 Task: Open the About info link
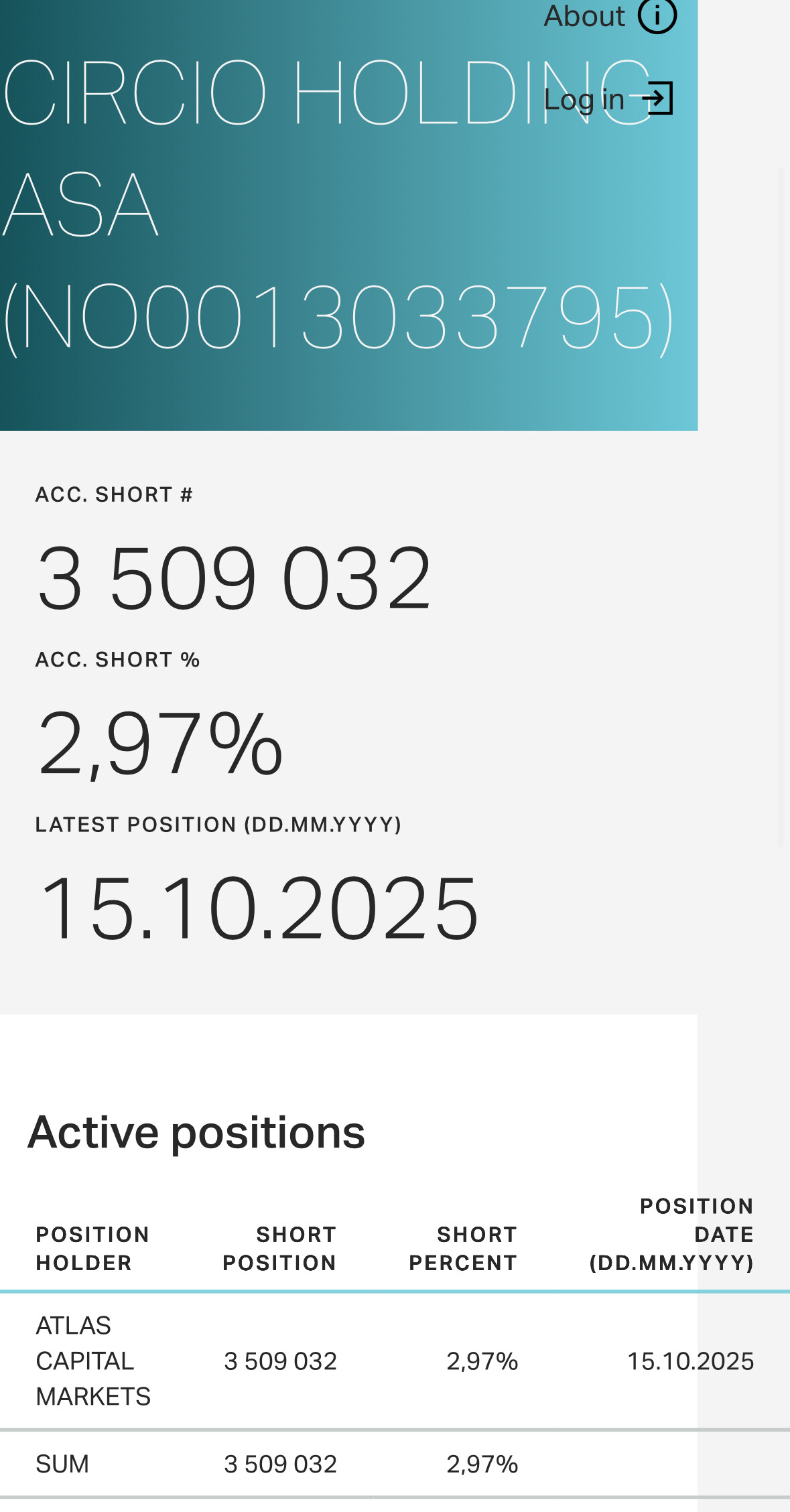[608, 16]
